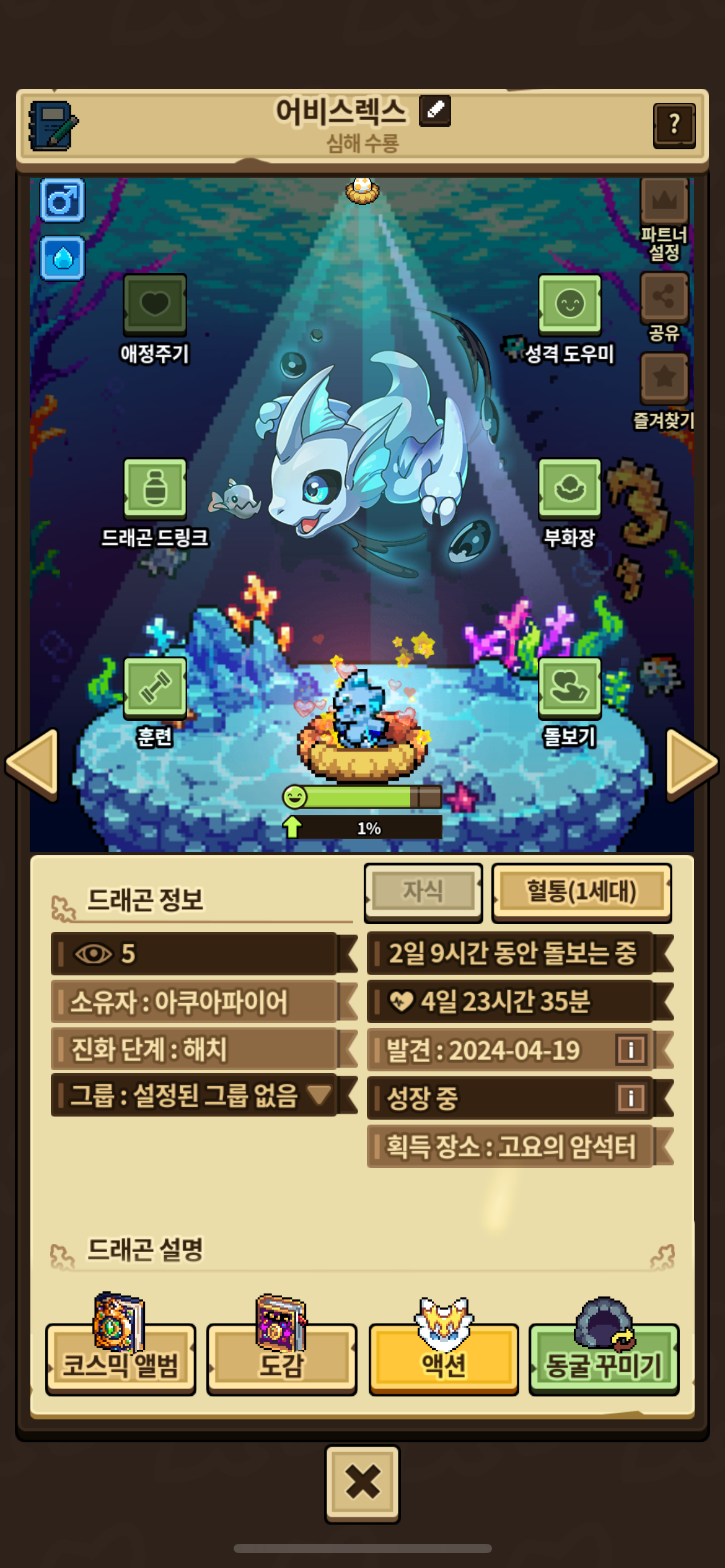
Task: Share this dragon via 공유
Action: pyautogui.click(x=664, y=297)
